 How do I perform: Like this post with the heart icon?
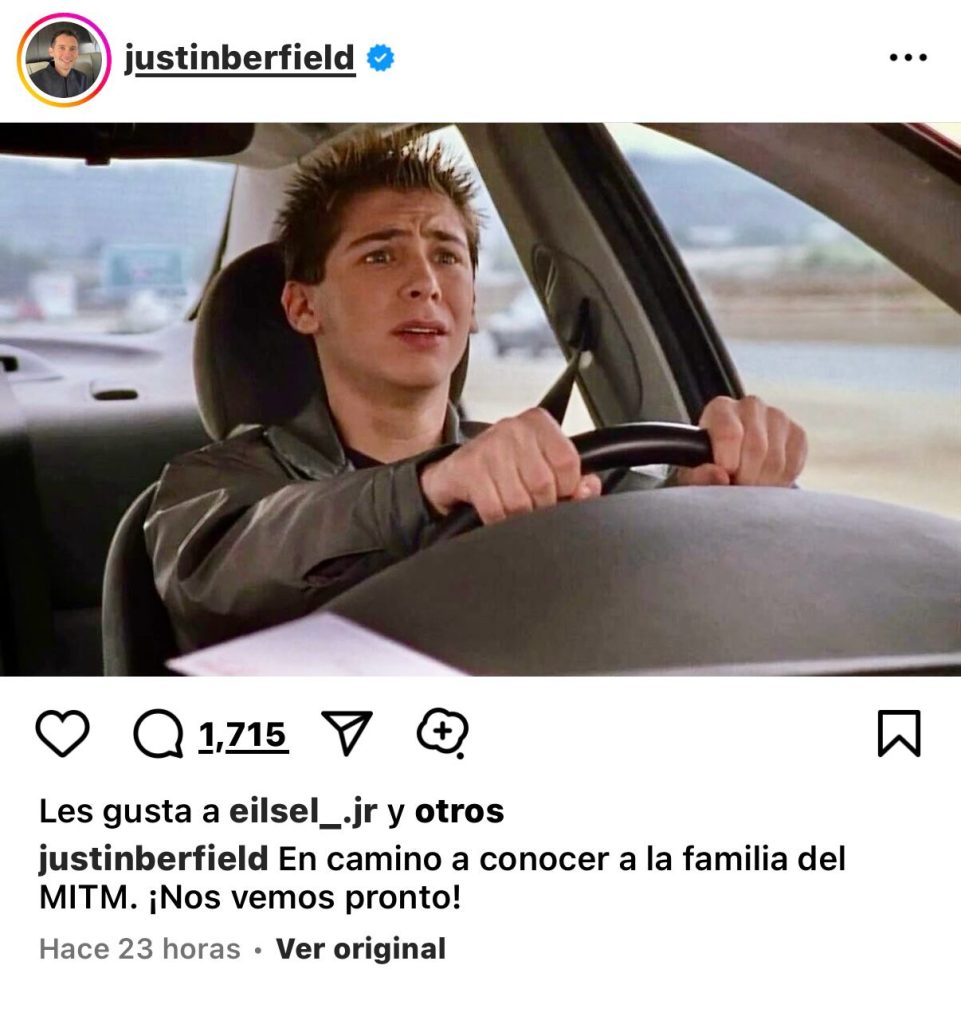[x=63, y=735]
